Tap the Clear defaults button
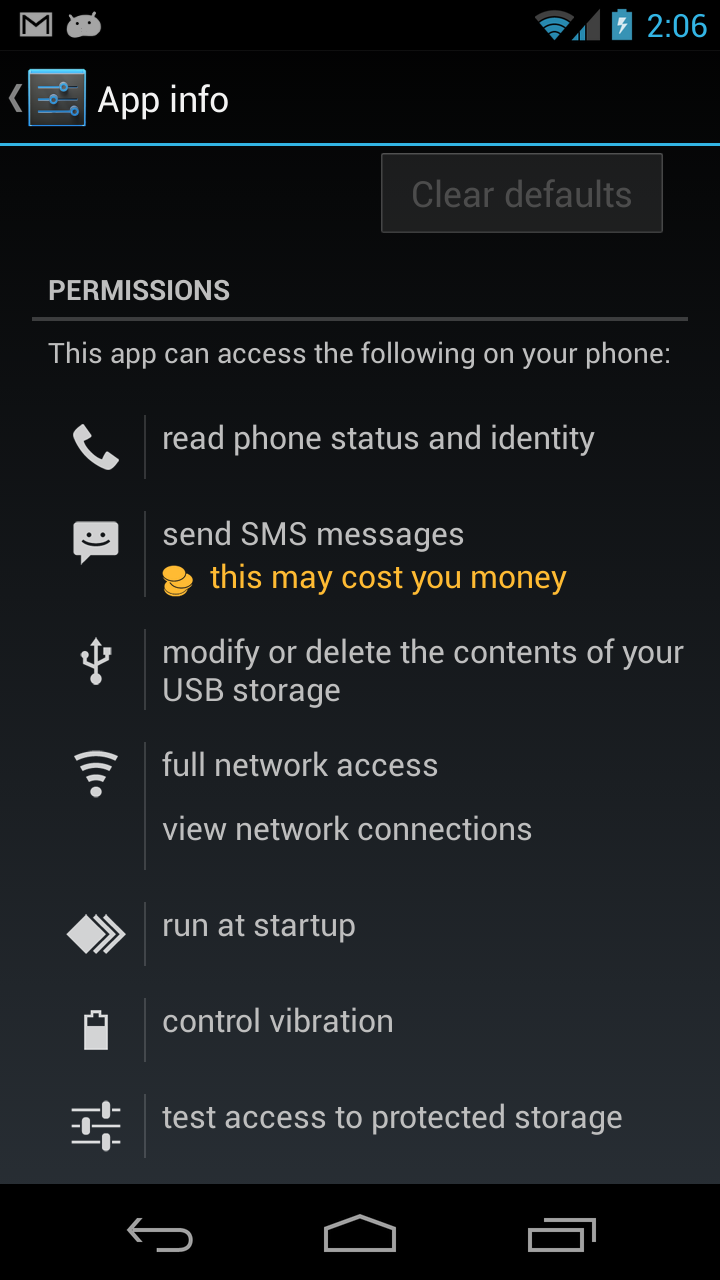Viewport: 720px width, 1280px height. click(x=521, y=194)
